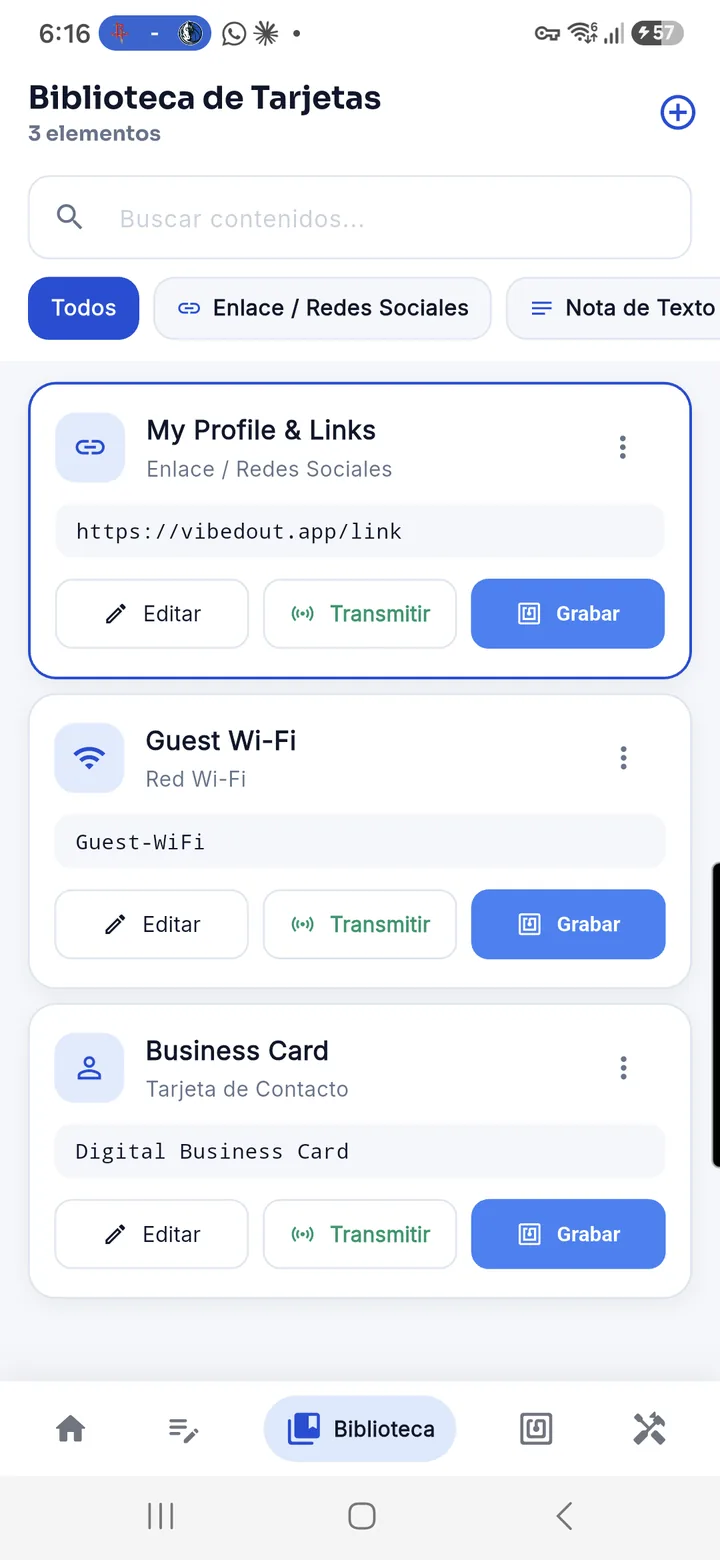Open overflow menu for Guest Wi-Fi

623,758
